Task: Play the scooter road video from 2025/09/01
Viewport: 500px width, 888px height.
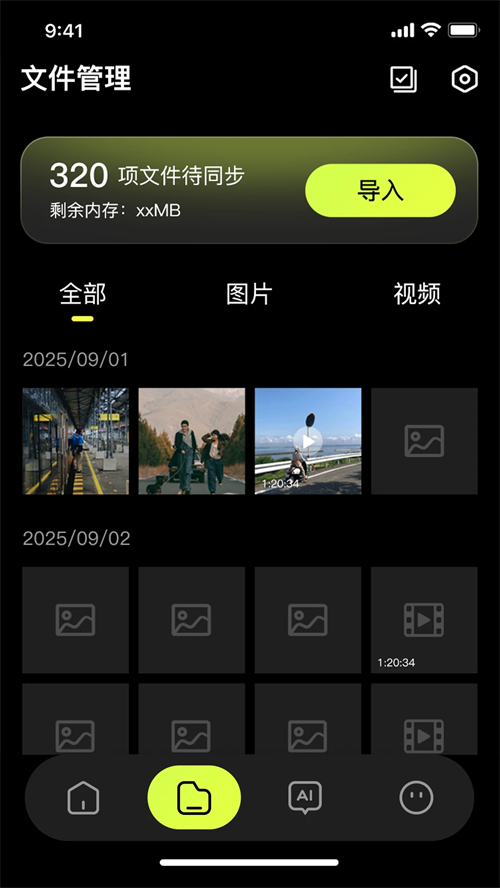Action: tap(308, 441)
